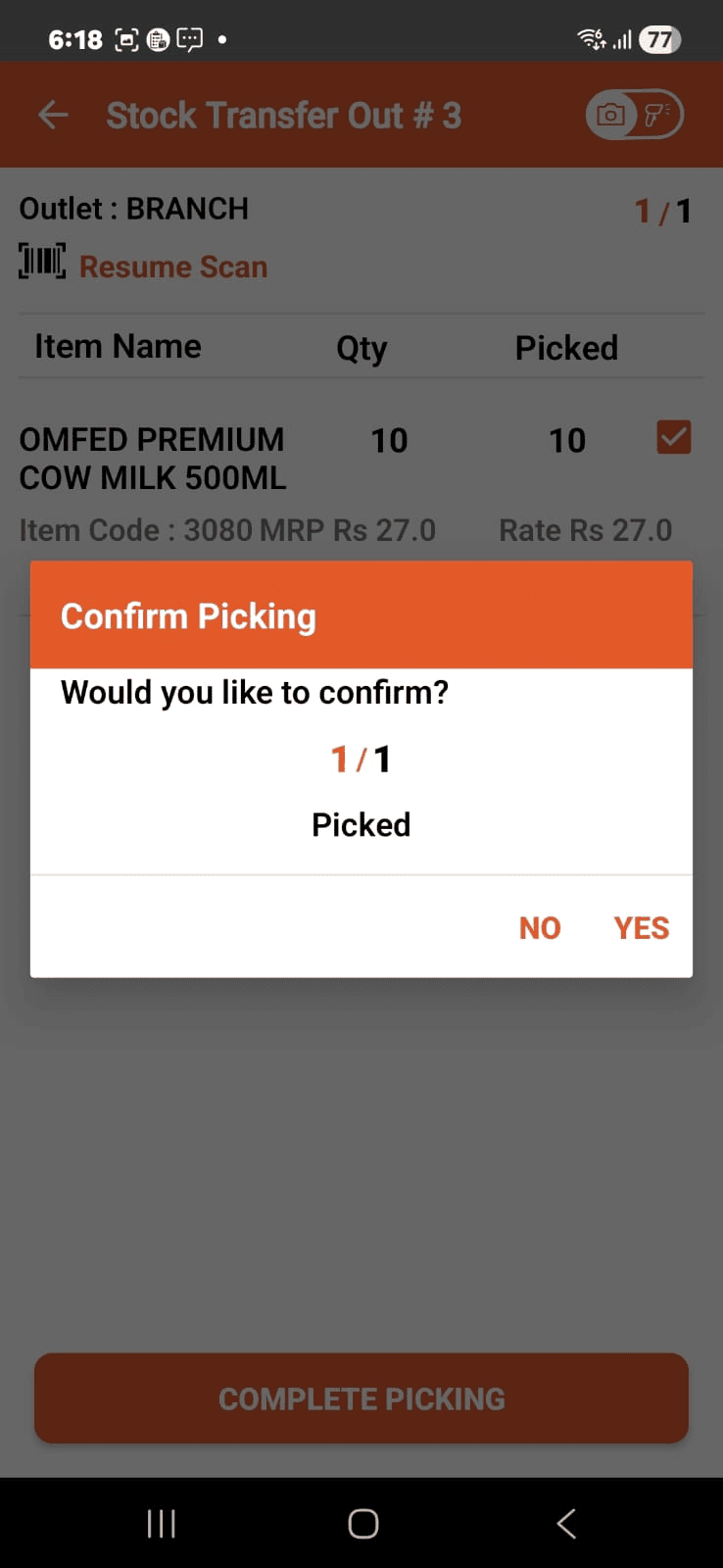Uncheck the OMFED Premium Cow Milk item

(673, 437)
